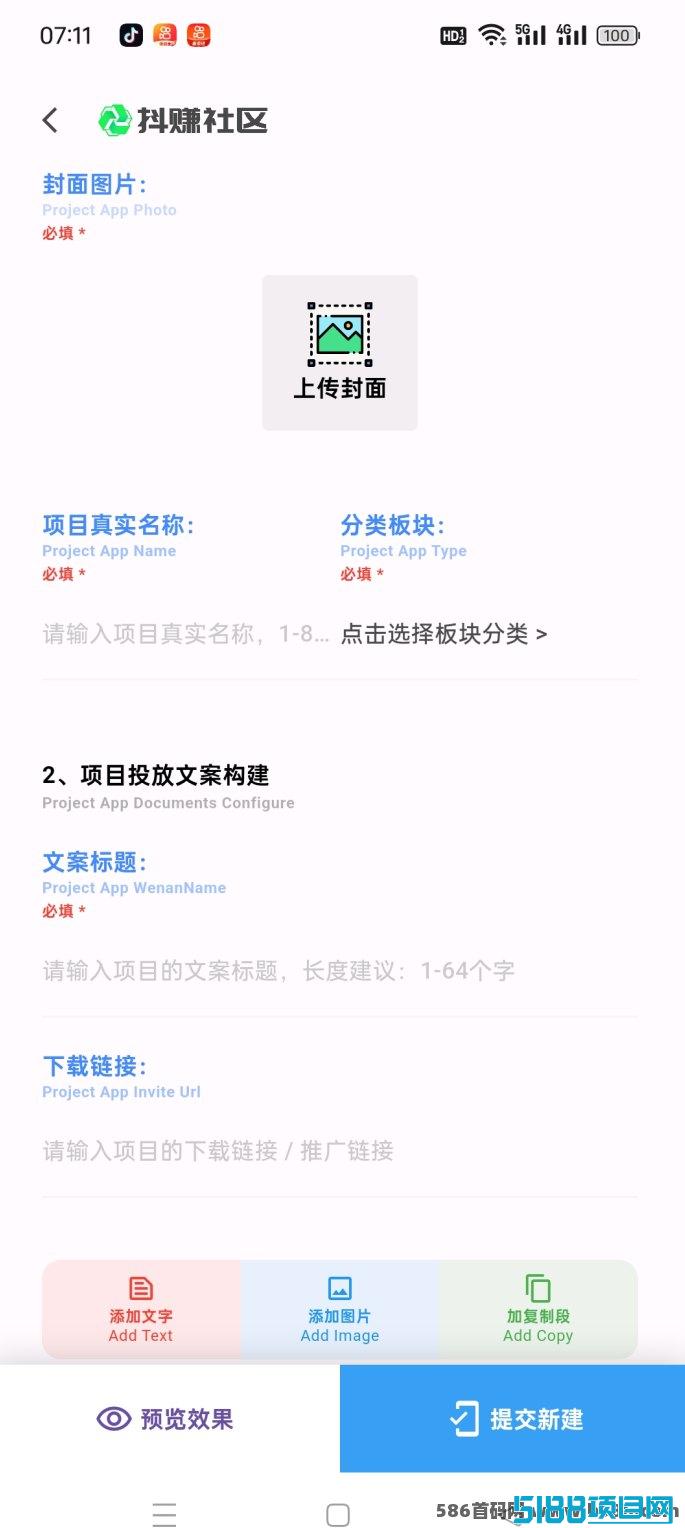Tap the 下载链接 input field
685x1528 pixels.
point(340,1151)
